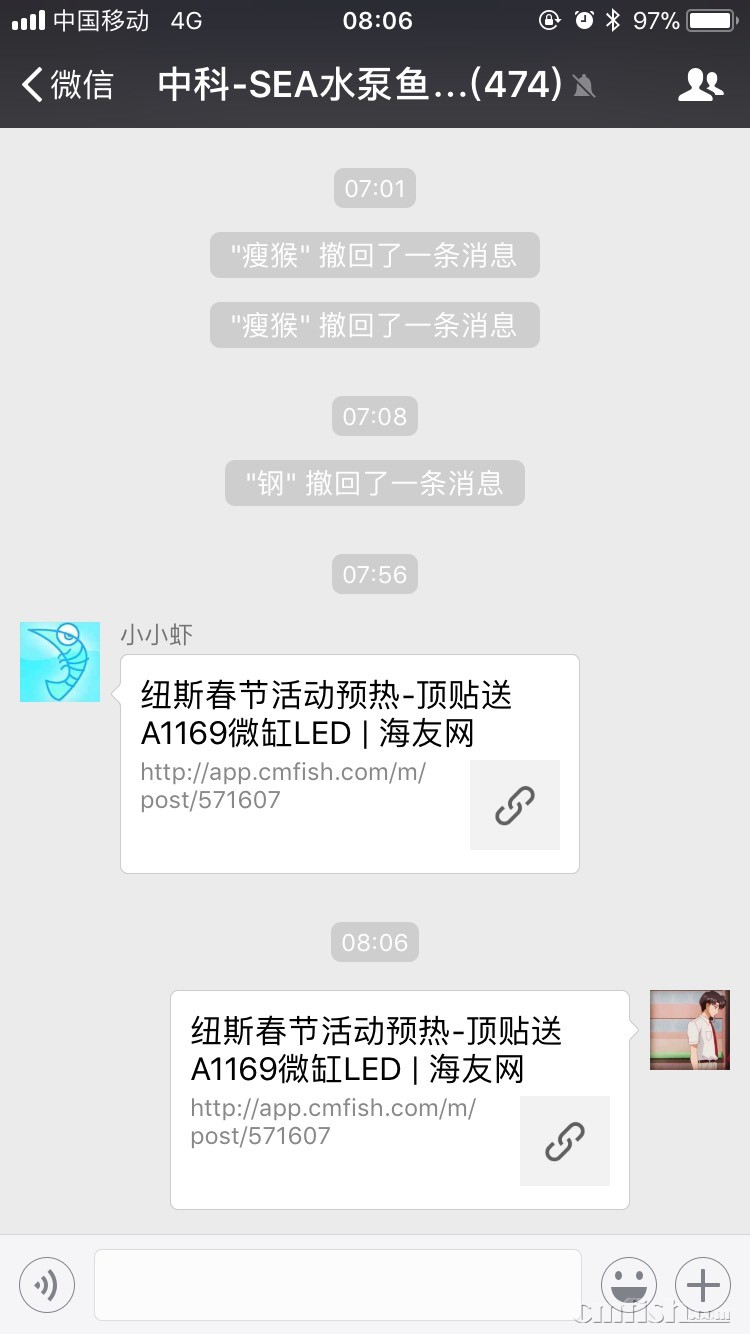
Task: Open the emoji sticker panel
Action: (x=628, y=1284)
